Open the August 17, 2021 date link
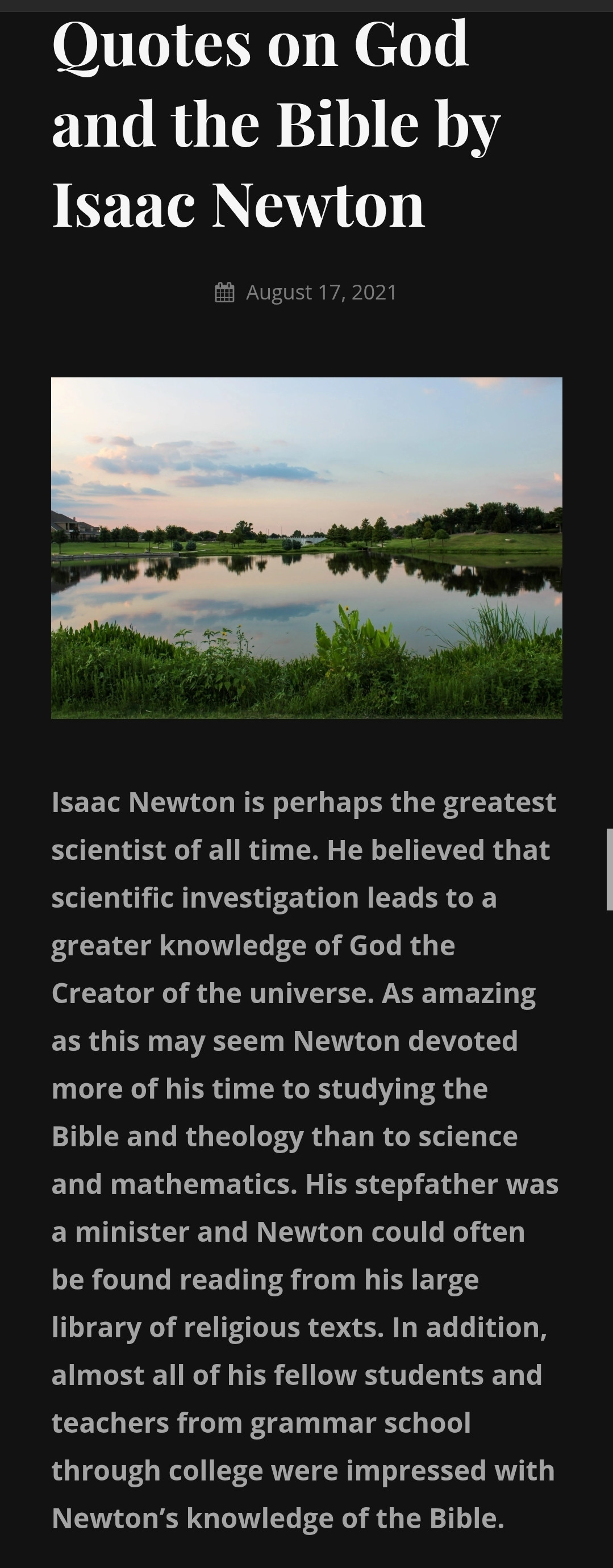 pyautogui.click(x=321, y=292)
